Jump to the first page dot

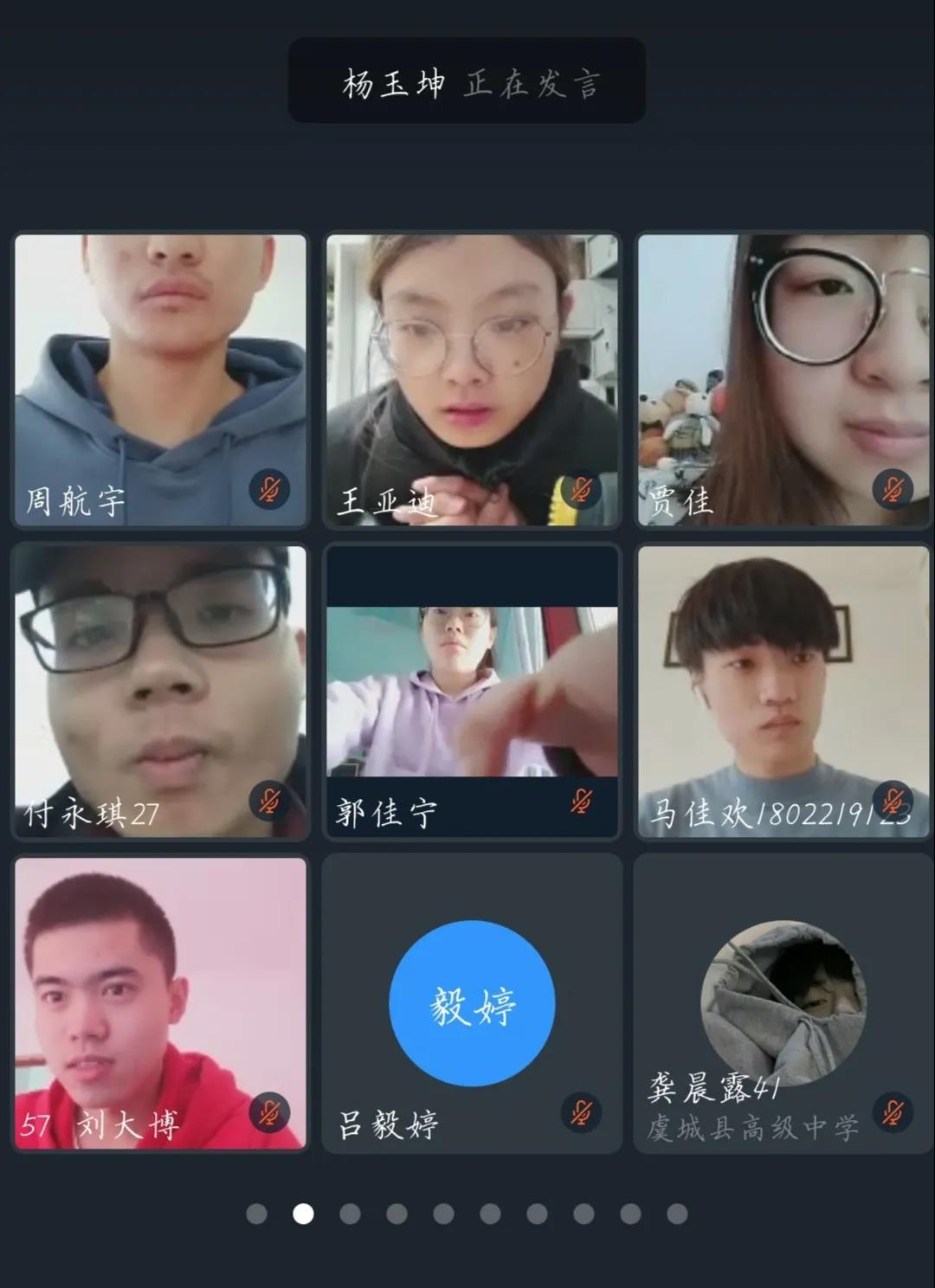[x=256, y=1214]
